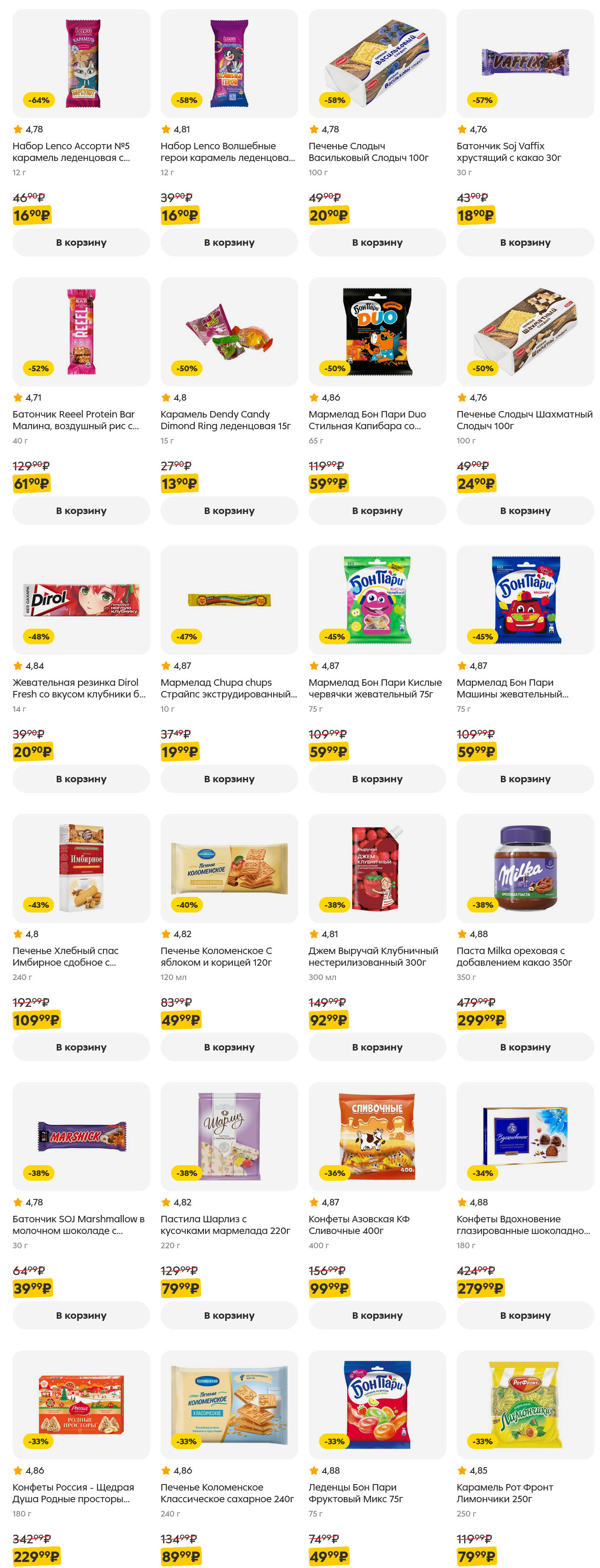Add Конфеты Вдохновение to cart

[x=525, y=1315]
